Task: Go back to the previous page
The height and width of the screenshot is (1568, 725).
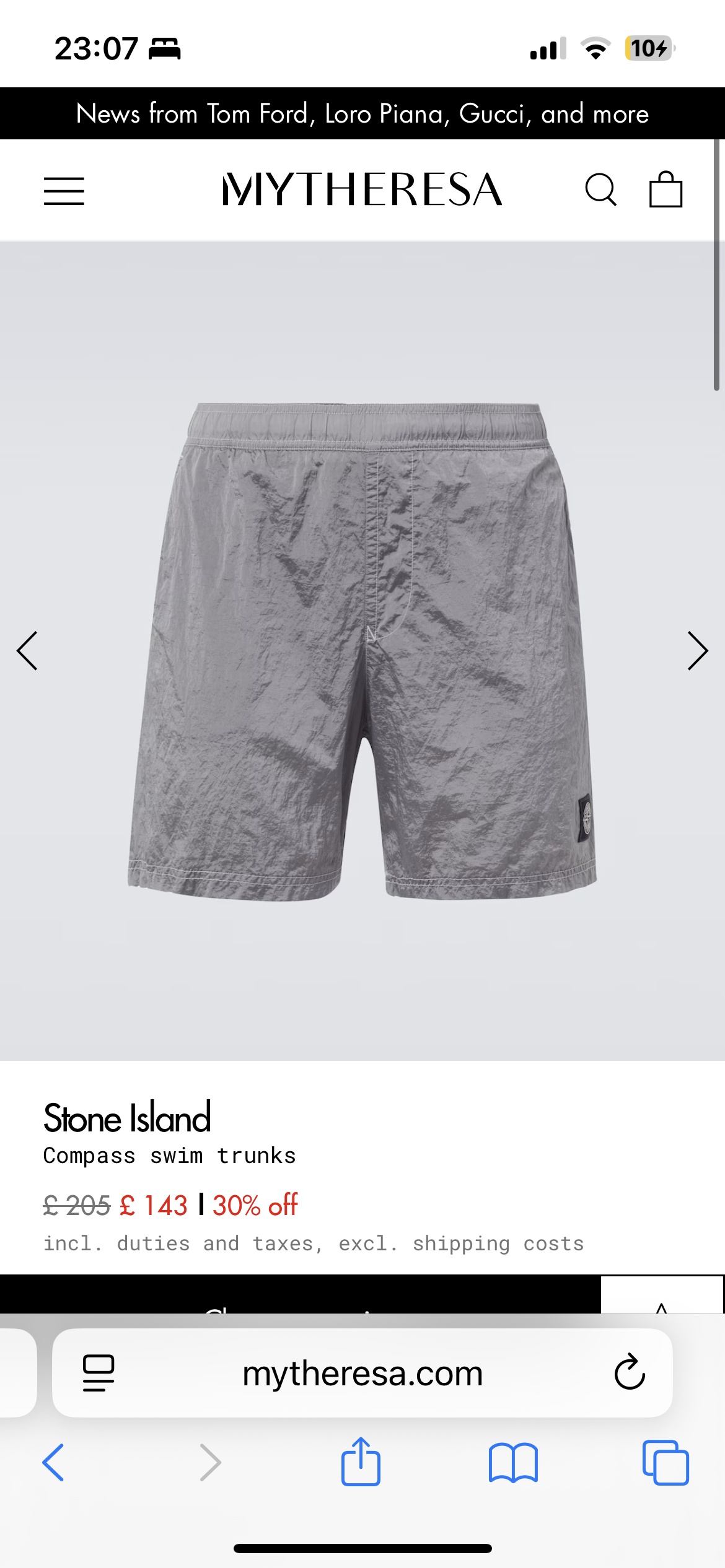Action: 53,1463
